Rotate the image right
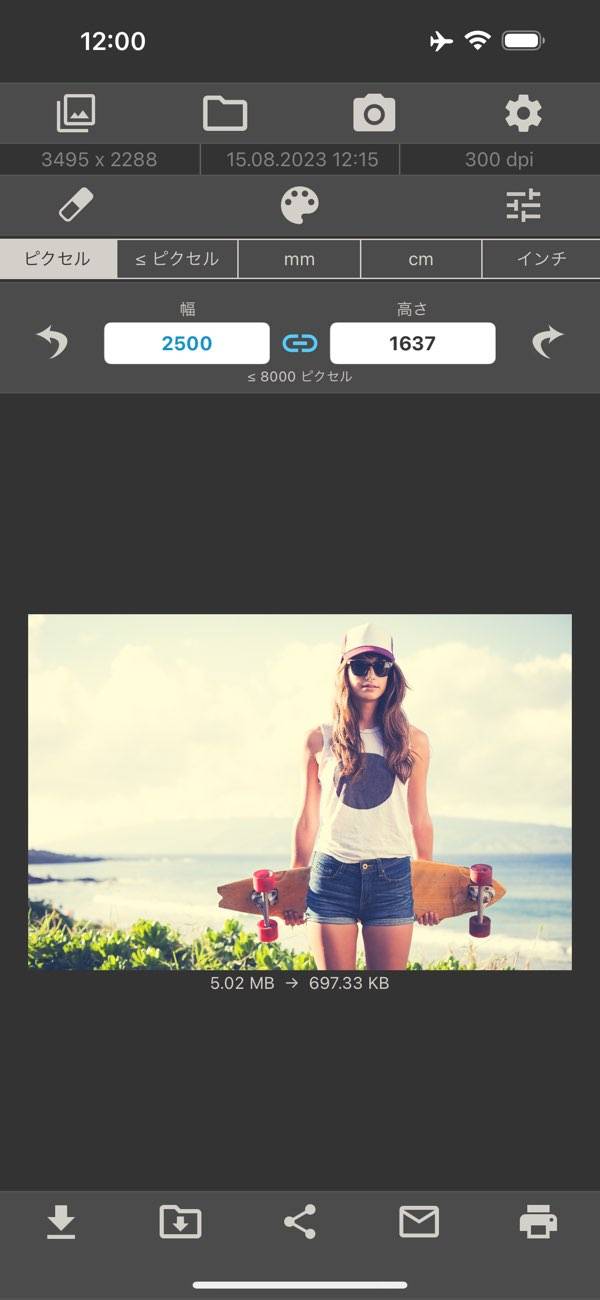The height and width of the screenshot is (1300, 600). [547, 343]
